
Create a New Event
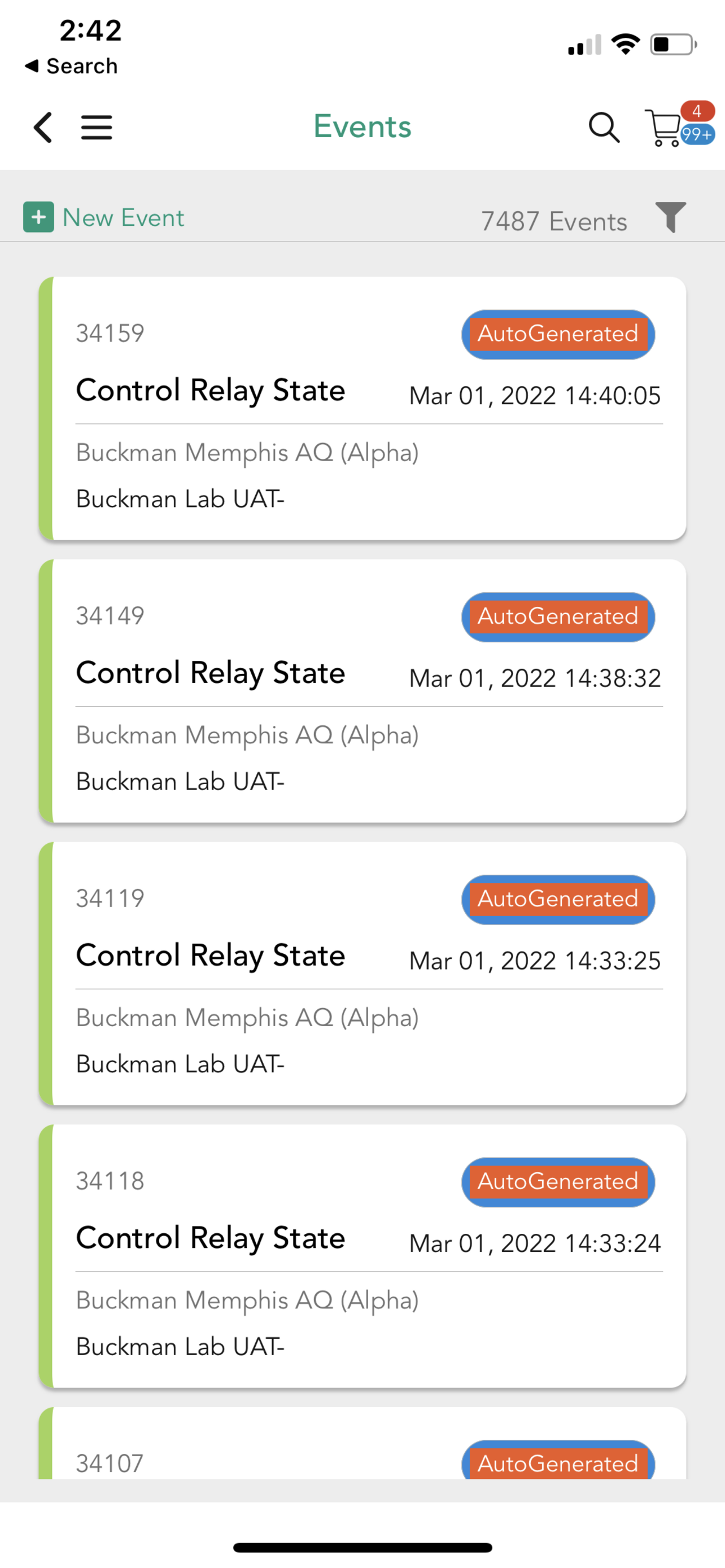click(103, 217)
